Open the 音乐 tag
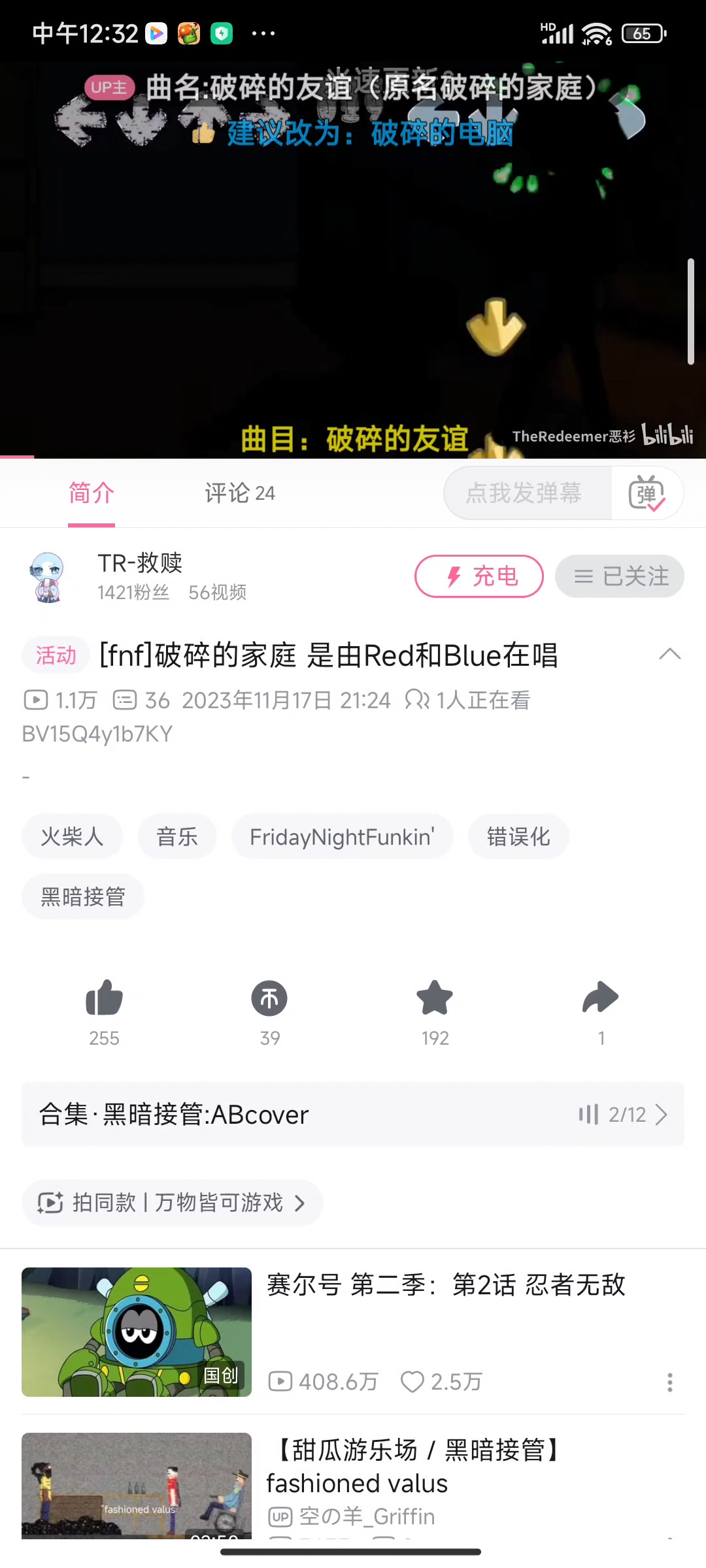Screen dimensions: 706x1568 176,836
